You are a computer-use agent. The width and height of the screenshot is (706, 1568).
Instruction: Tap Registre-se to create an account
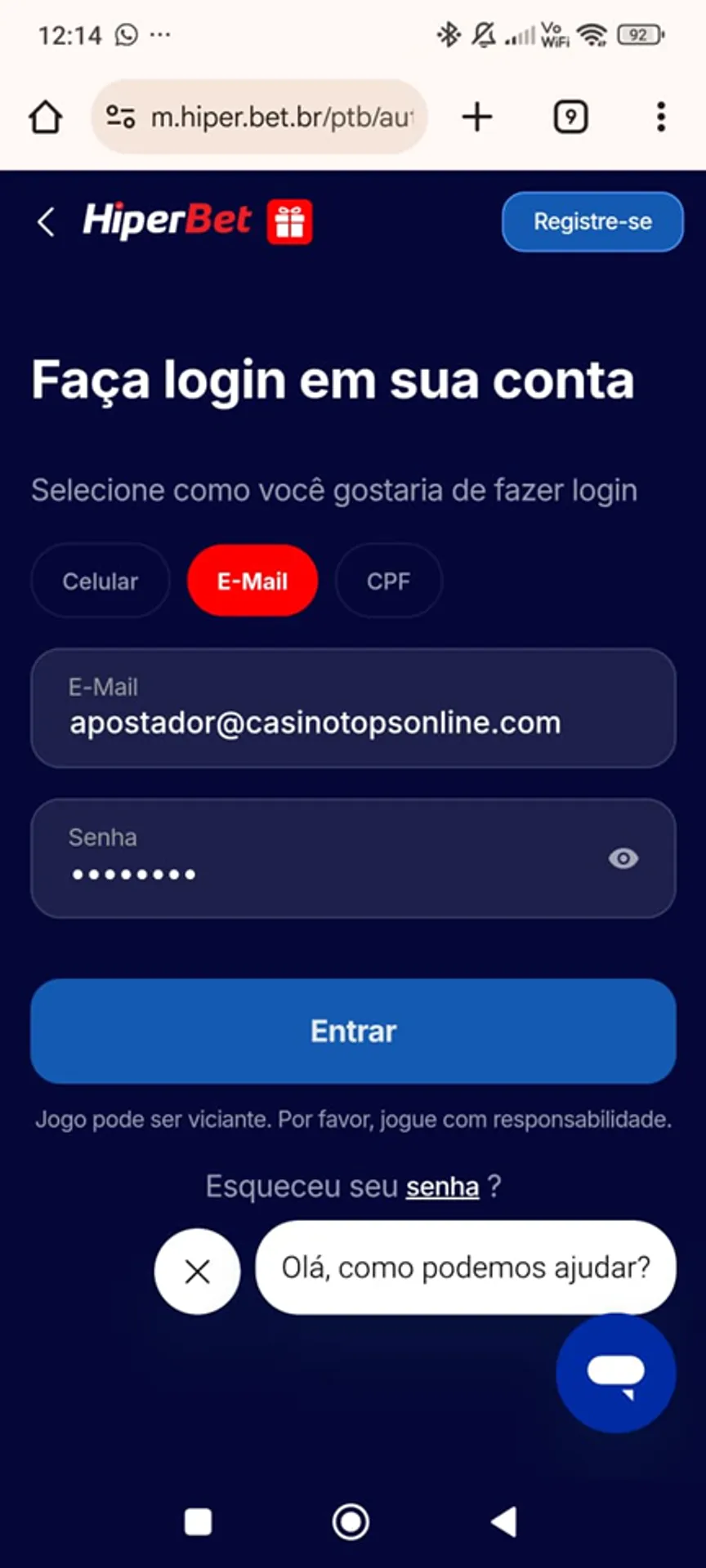click(592, 221)
